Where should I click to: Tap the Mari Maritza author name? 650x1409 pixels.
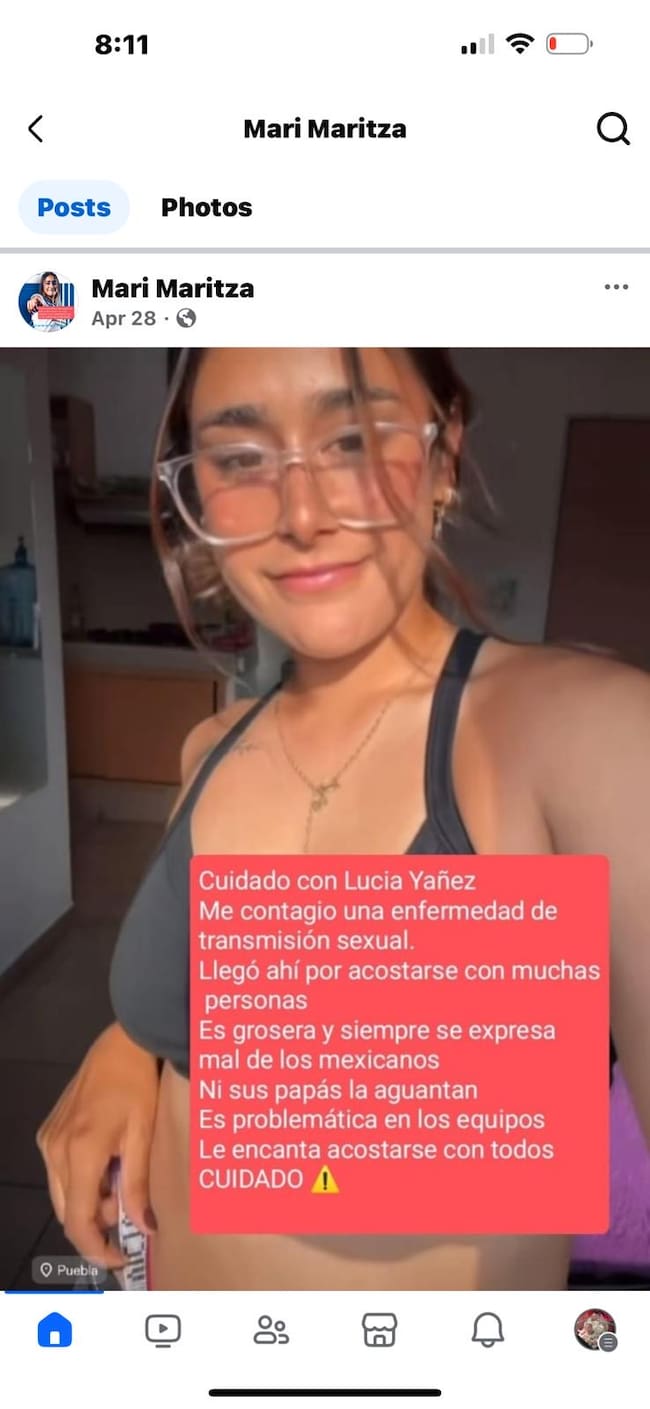(x=172, y=289)
